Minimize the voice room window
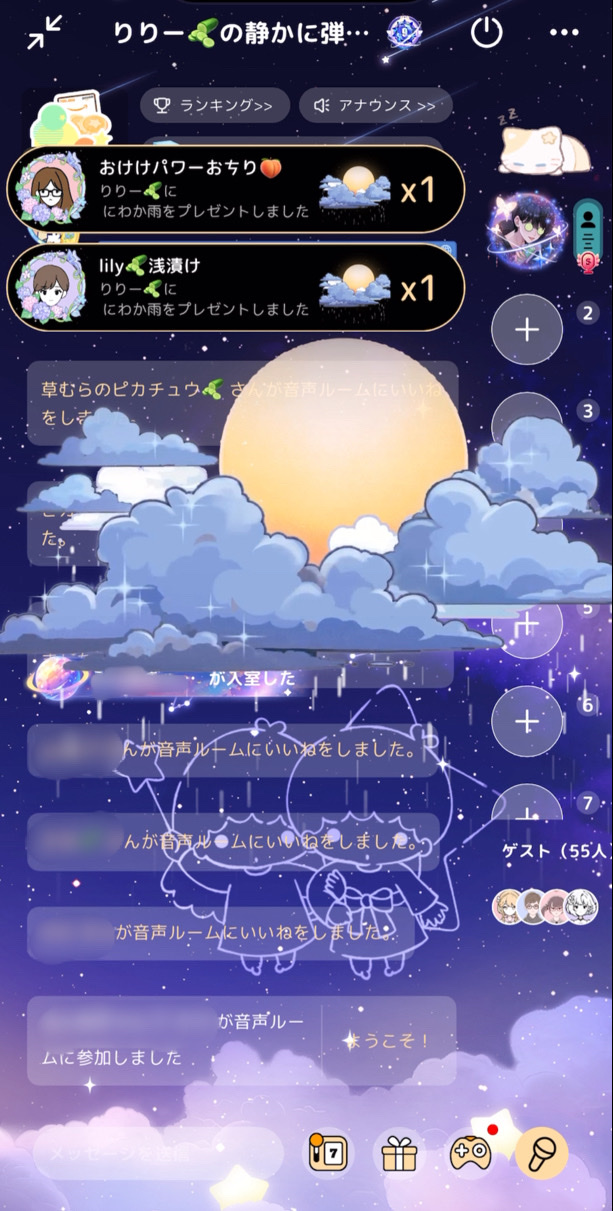The image size is (613, 1211). pyautogui.click(x=44, y=34)
